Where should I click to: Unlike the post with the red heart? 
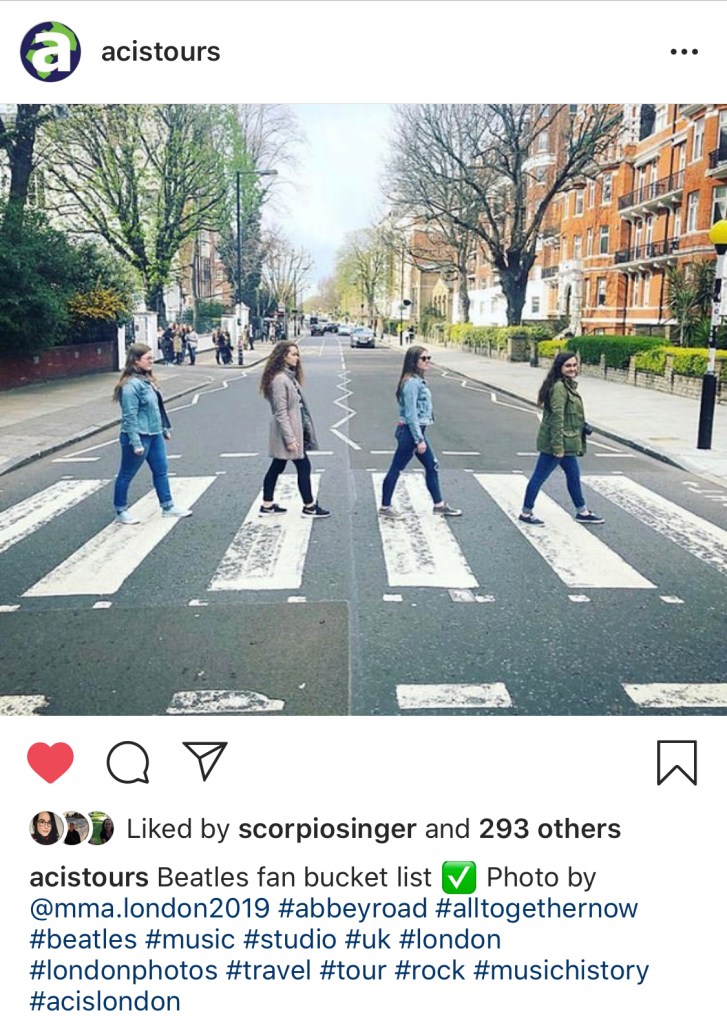pos(50,763)
